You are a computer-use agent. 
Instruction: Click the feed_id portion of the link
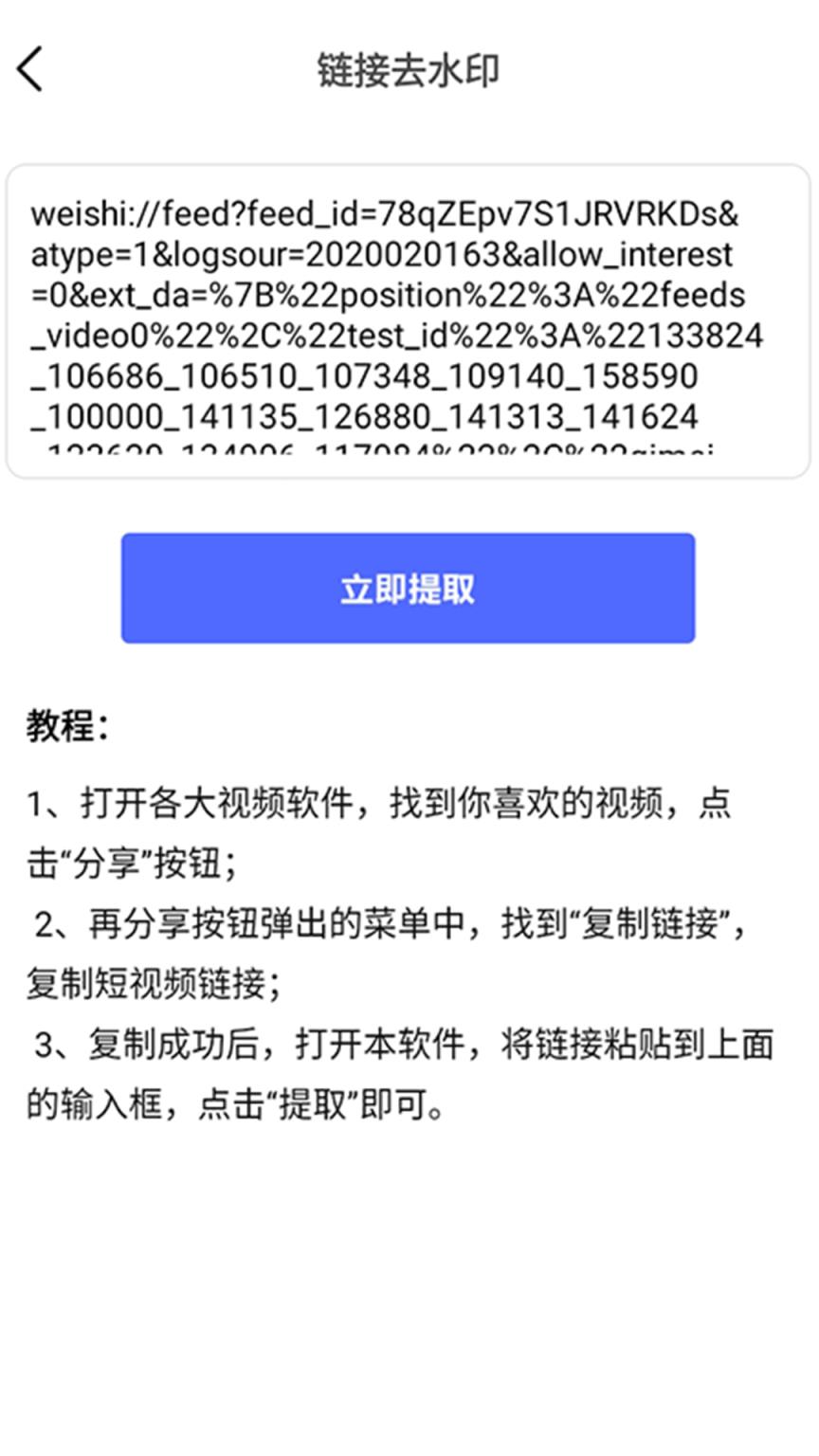click(x=284, y=214)
